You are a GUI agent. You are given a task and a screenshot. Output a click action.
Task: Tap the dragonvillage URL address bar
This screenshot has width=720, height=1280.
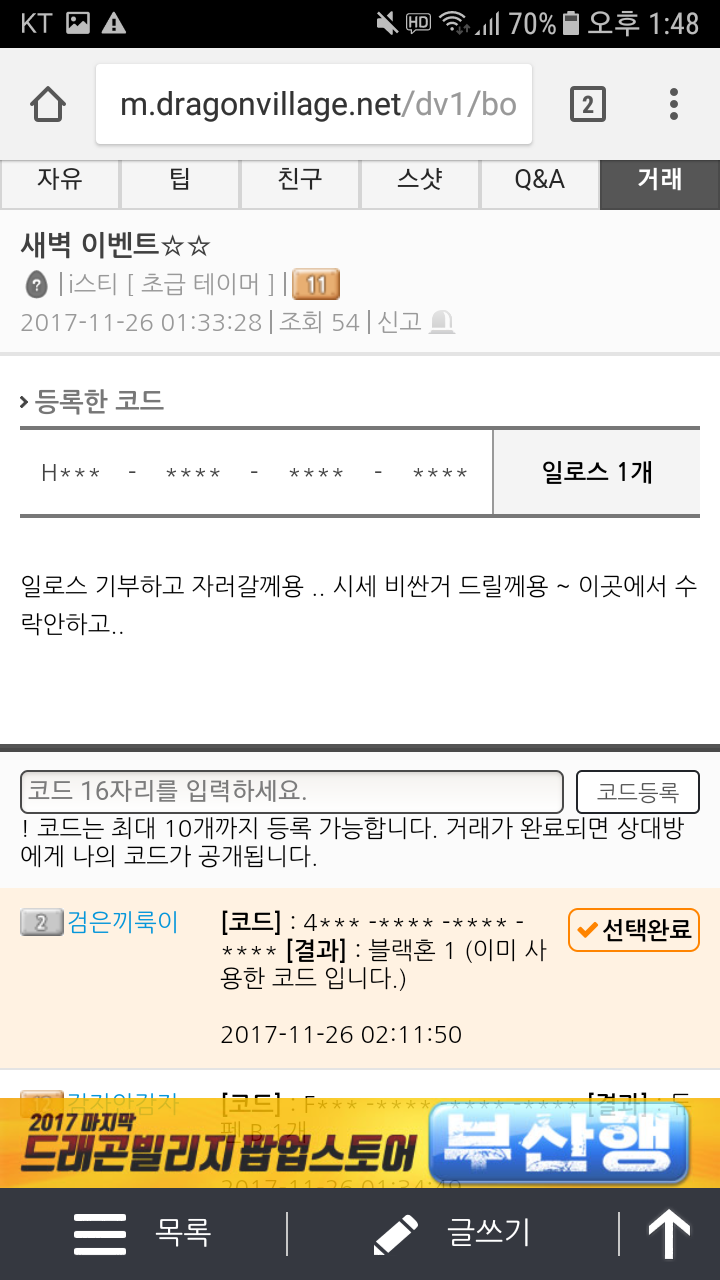click(314, 104)
